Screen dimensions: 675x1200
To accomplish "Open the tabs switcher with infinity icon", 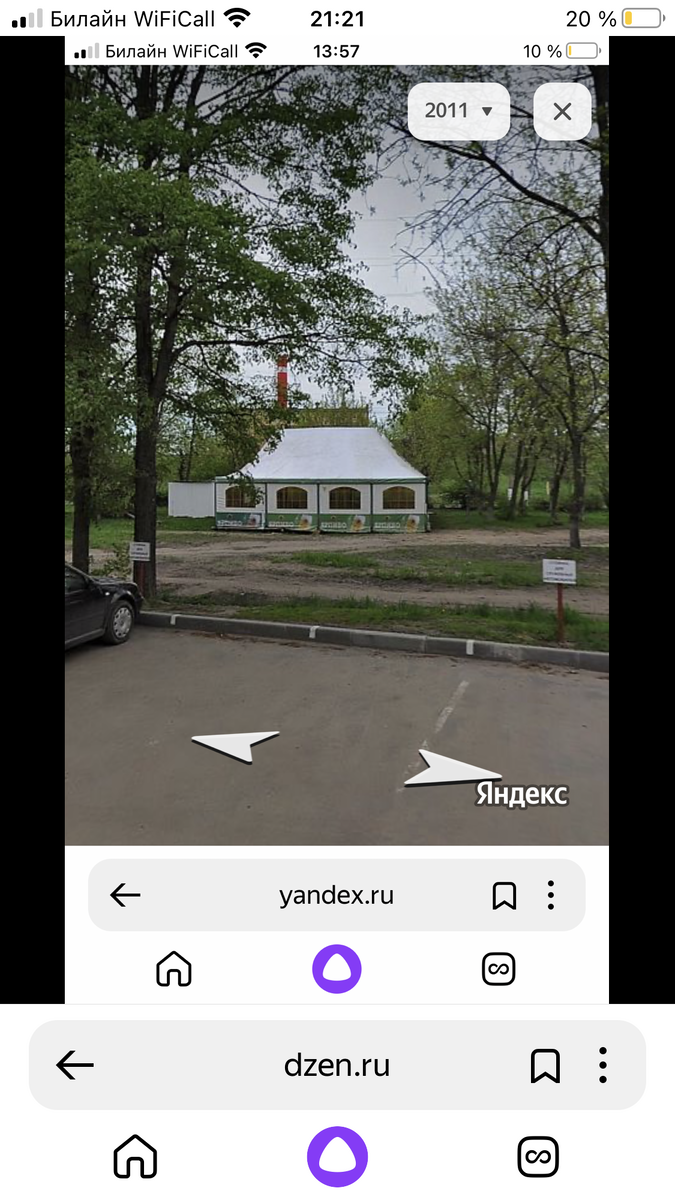I will pyautogui.click(x=538, y=1157).
